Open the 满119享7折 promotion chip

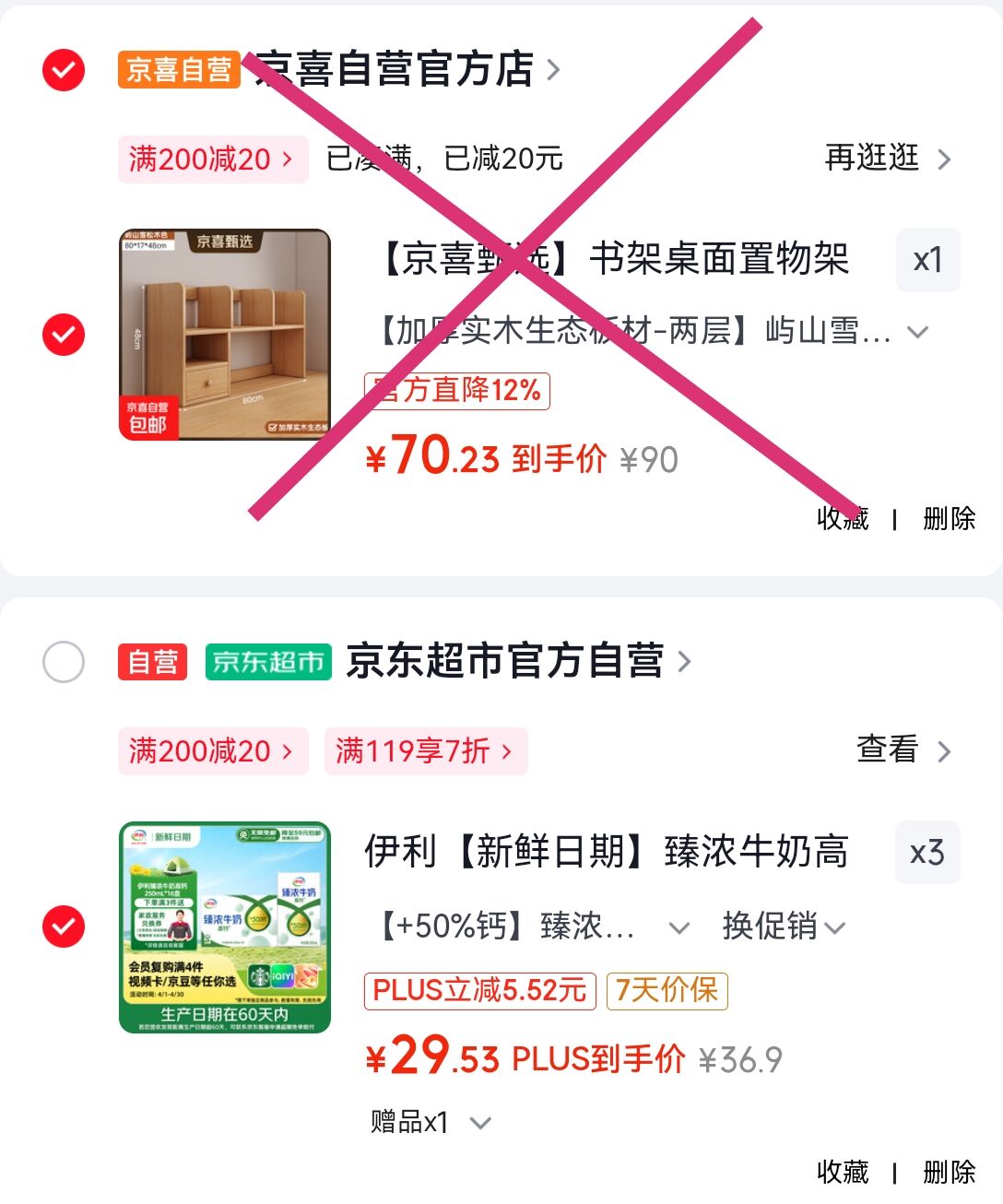[426, 751]
